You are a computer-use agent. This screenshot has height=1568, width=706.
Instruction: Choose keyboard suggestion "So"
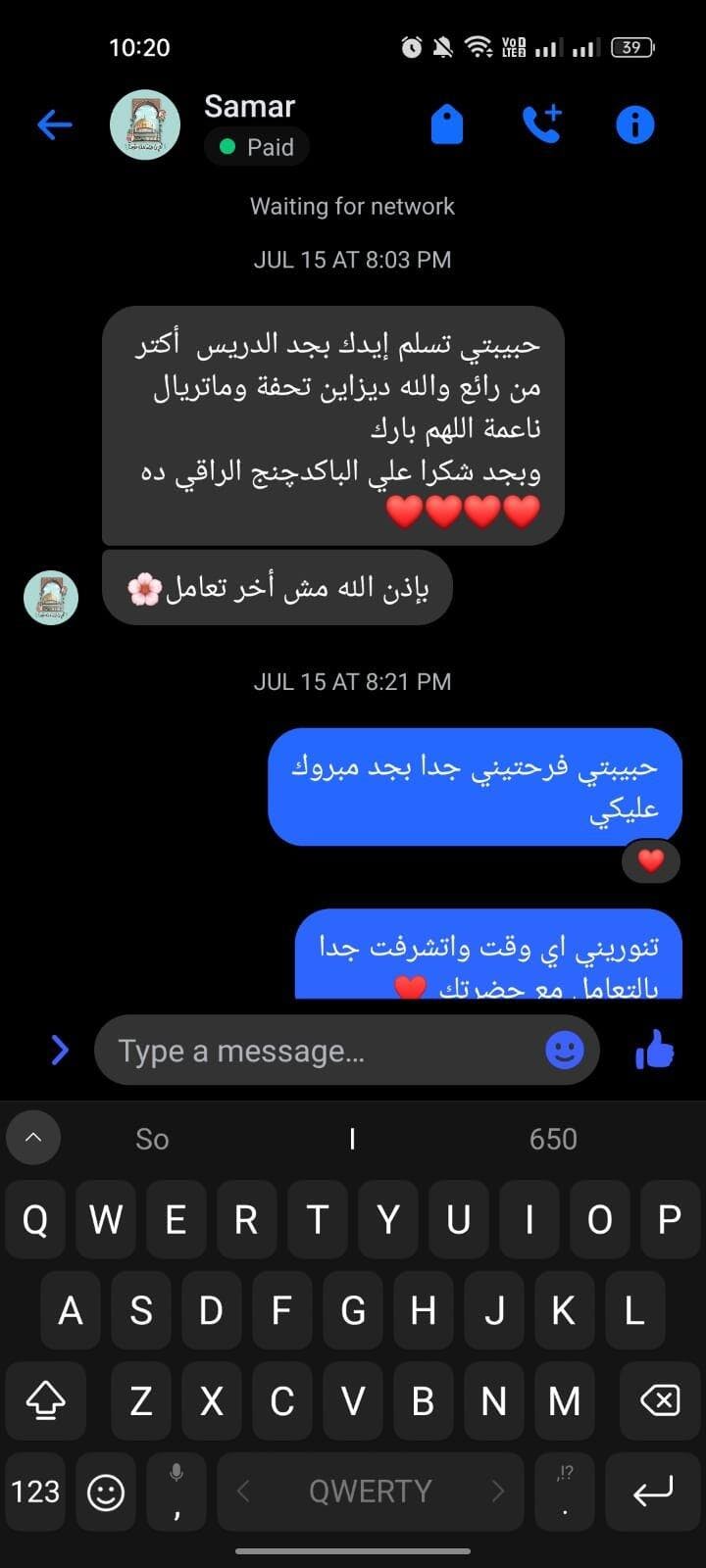click(x=152, y=1139)
